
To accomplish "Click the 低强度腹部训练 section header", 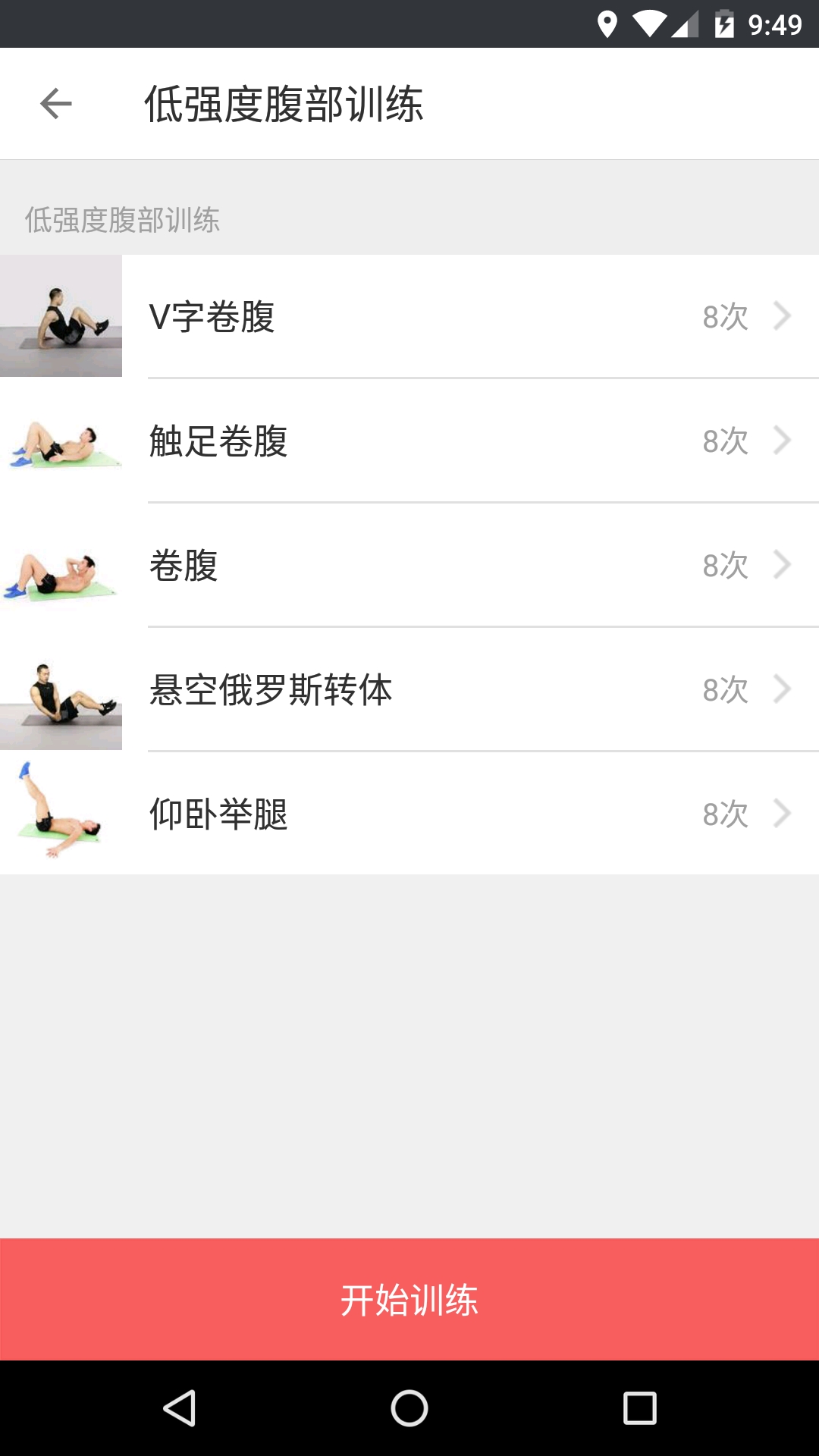I will tap(121, 221).
